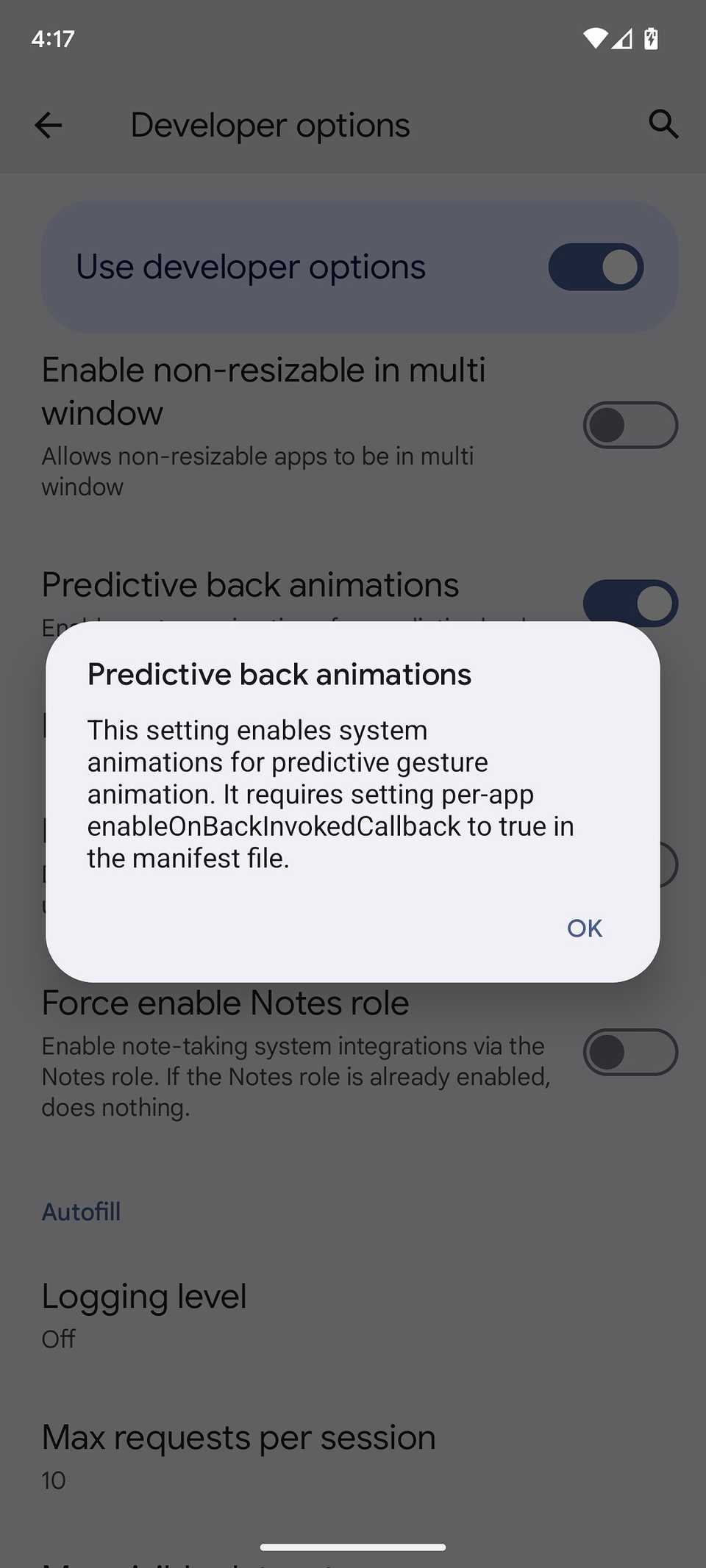Image resolution: width=706 pixels, height=1568 pixels.
Task: Disable the Use developer options switch
Action: pos(596,267)
